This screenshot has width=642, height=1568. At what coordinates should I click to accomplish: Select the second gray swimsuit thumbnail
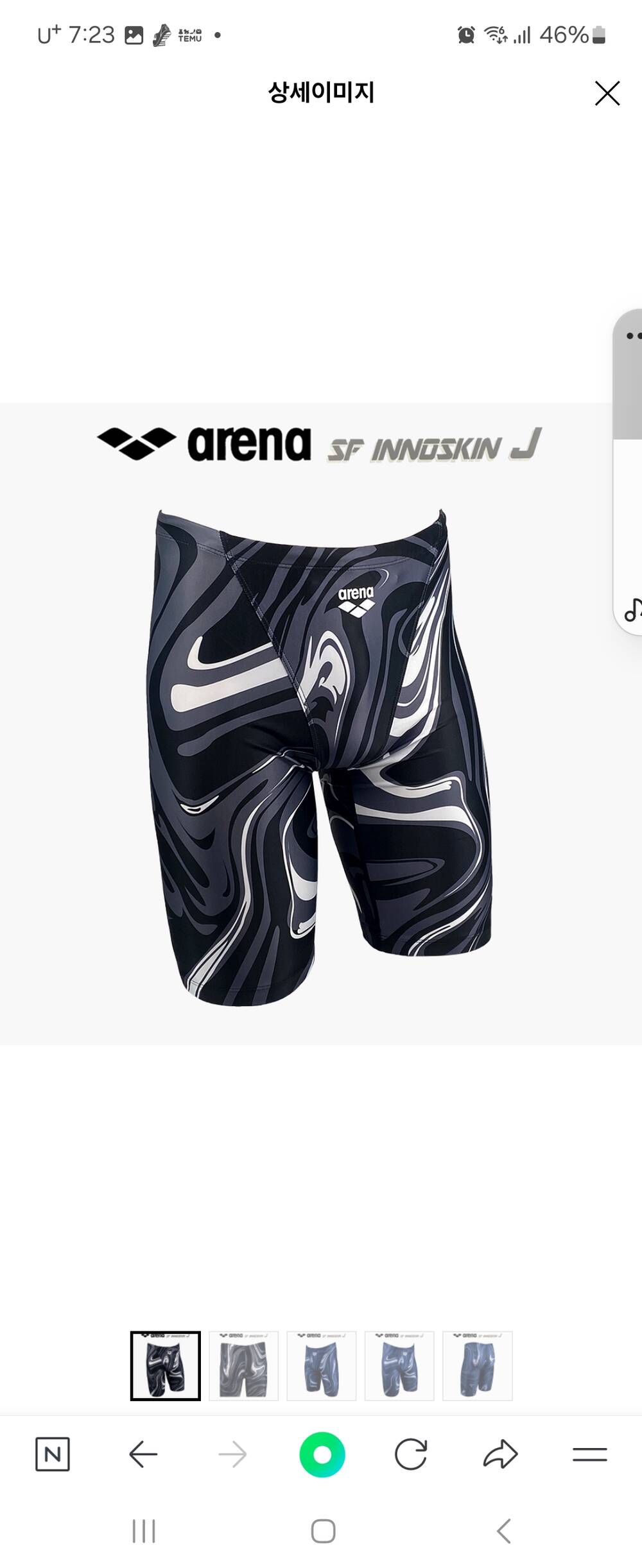click(x=243, y=1365)
